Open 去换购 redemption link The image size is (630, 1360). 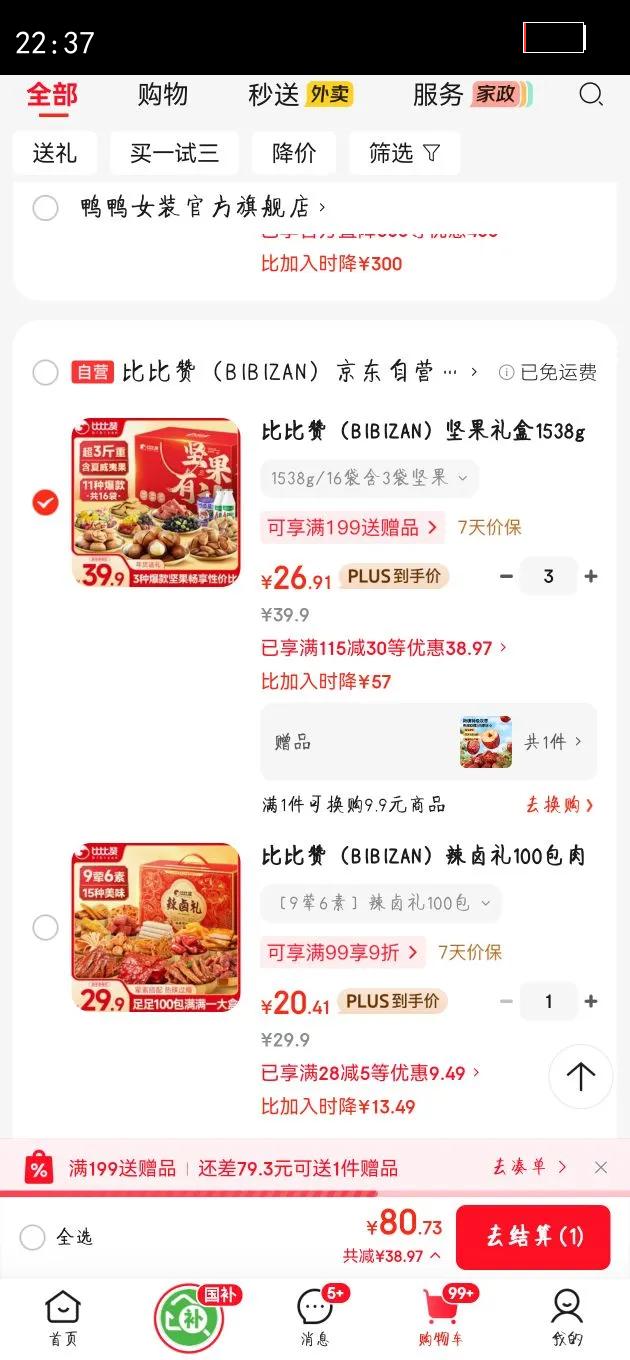pyautogui.click(x=559, y=805)
